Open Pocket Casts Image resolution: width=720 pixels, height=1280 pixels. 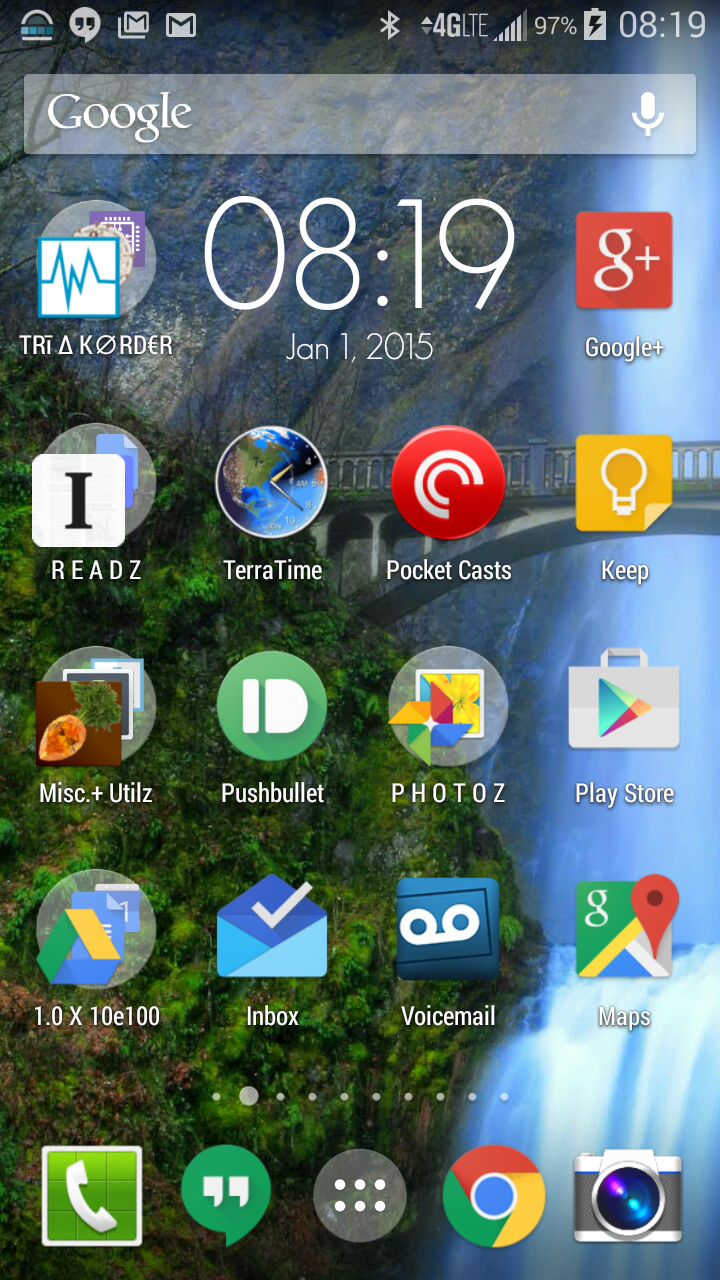click(448, 484)
